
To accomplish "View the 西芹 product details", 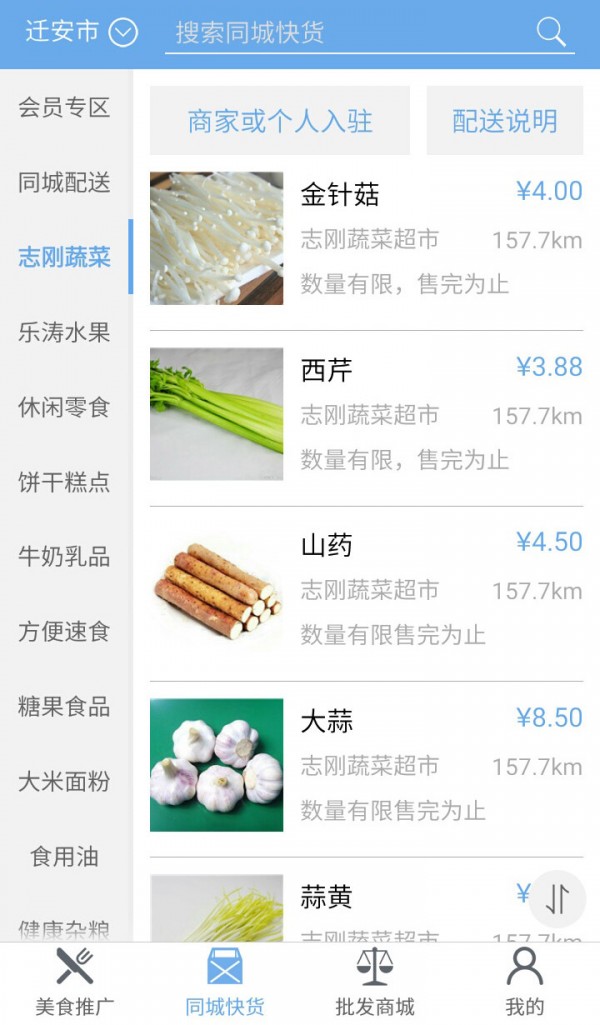I will [366, 414].
